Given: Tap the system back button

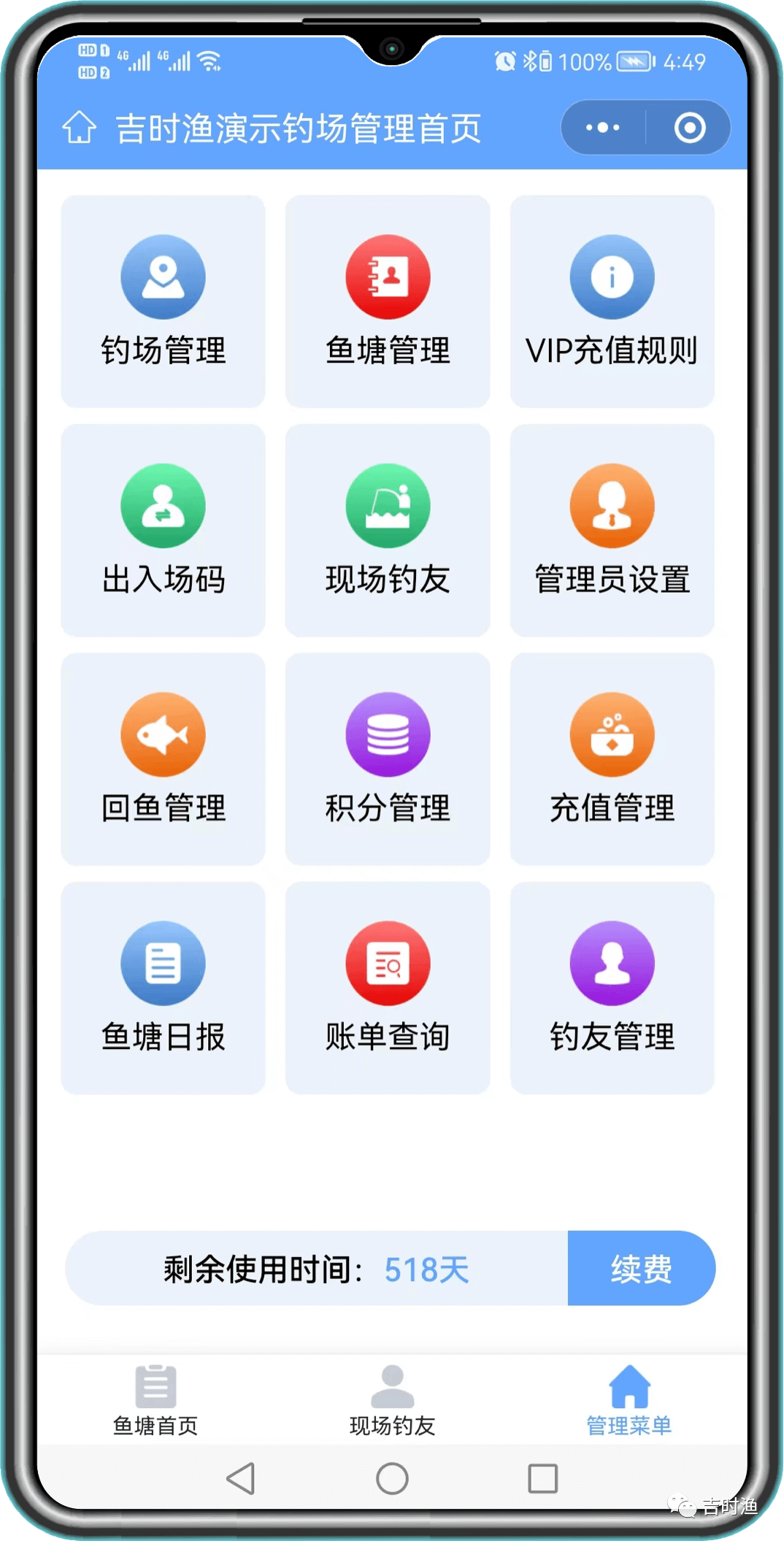Looking at the screenshot, I should [x=241, y=1479].
